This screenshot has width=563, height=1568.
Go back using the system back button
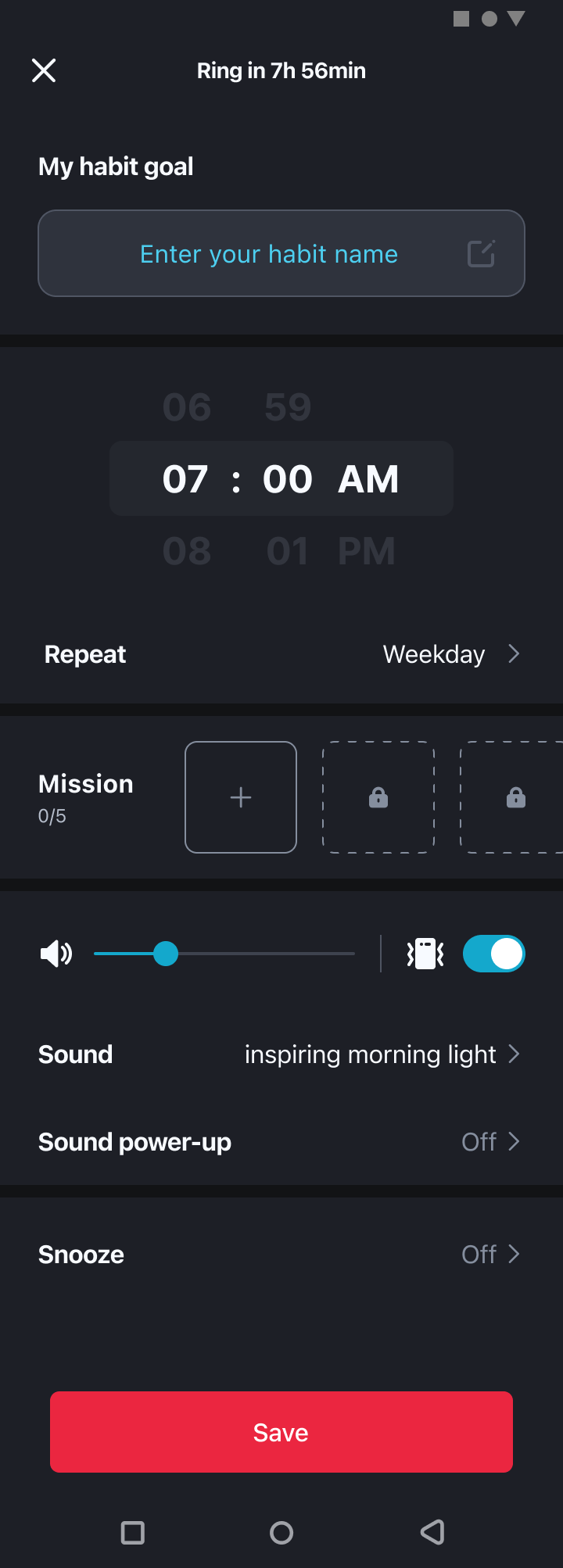point(432,1532)
